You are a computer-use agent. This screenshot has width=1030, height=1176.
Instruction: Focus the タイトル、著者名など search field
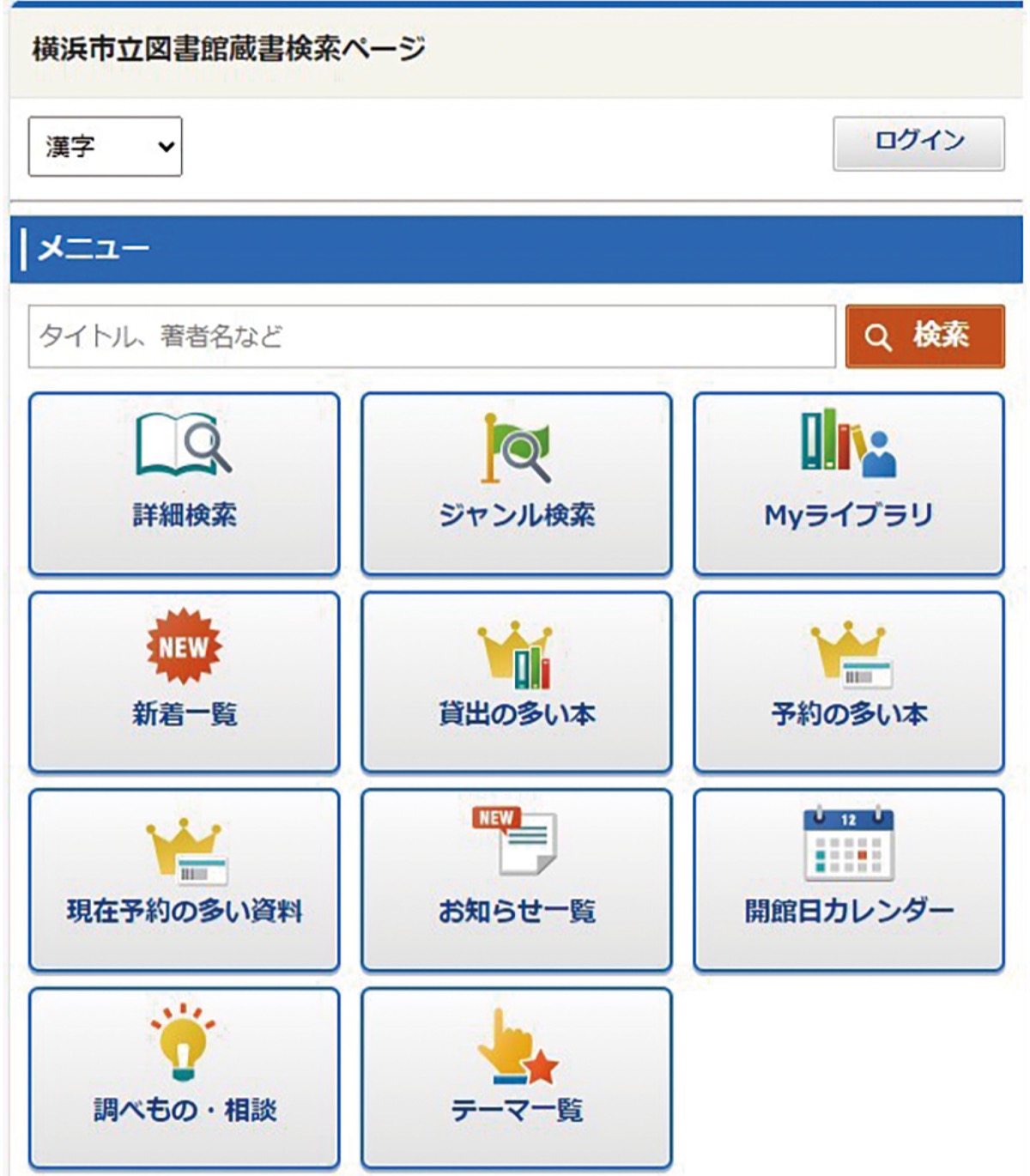[431, 336]
